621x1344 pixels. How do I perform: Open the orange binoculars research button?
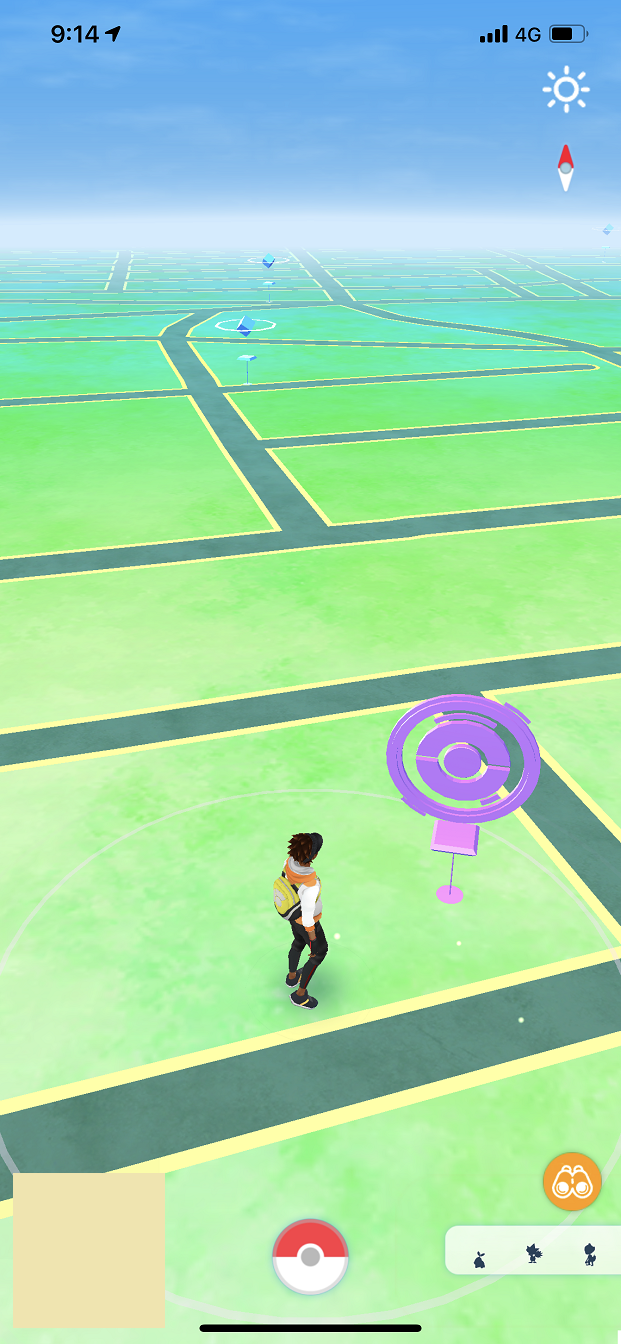click(572, 1181)
